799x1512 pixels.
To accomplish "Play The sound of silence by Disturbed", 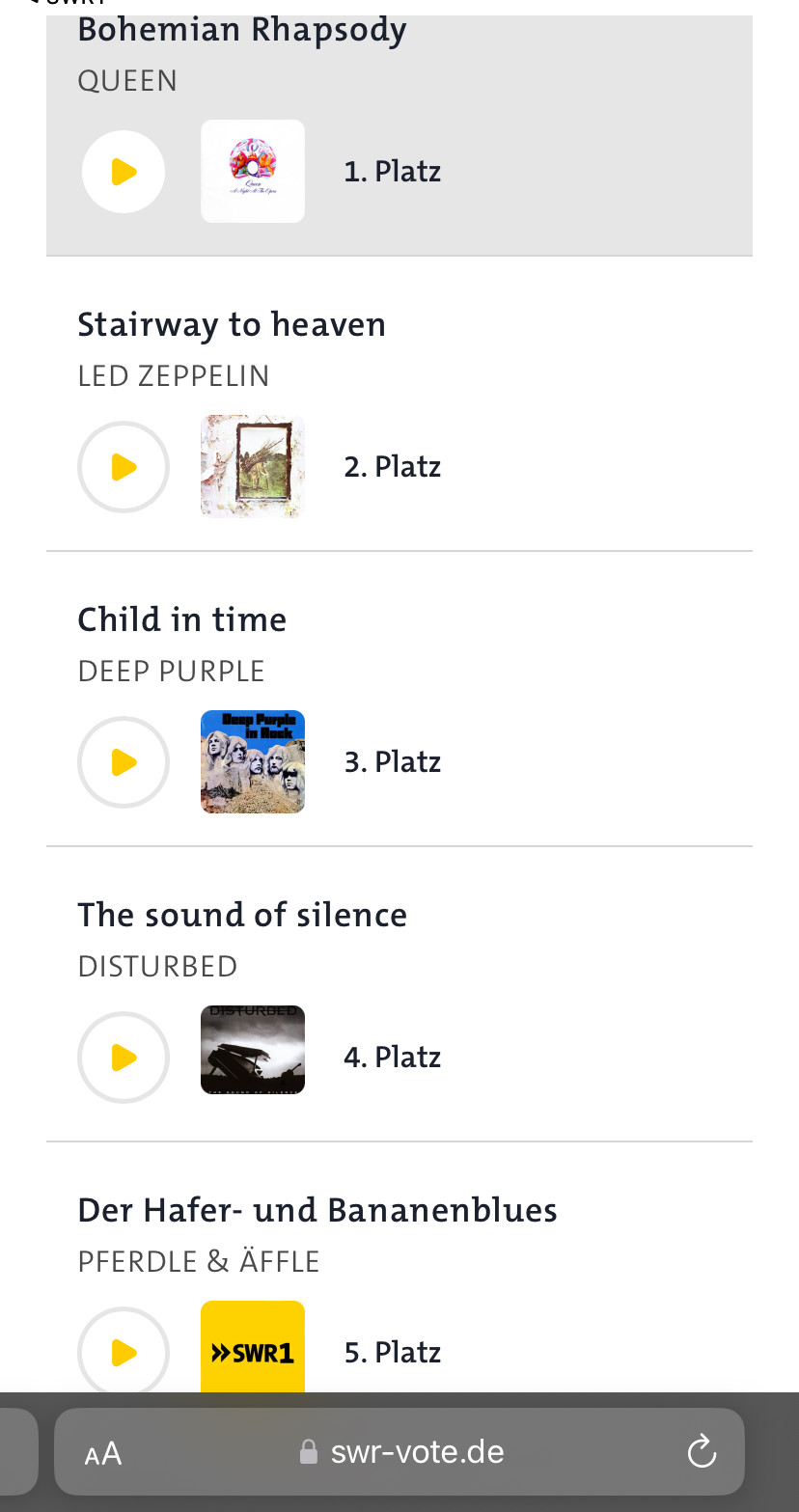I will (124, 1058).
